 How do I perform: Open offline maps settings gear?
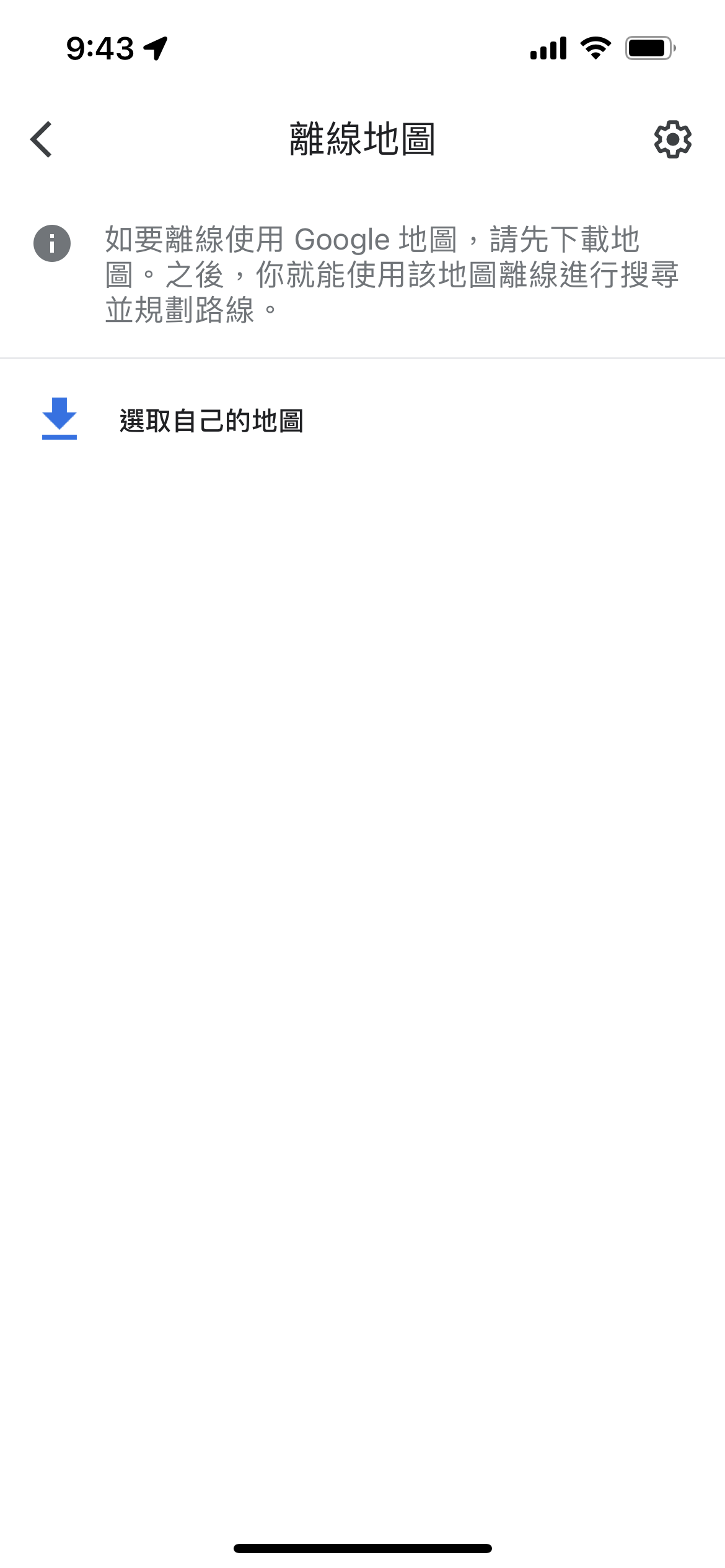tap(672, 139)
